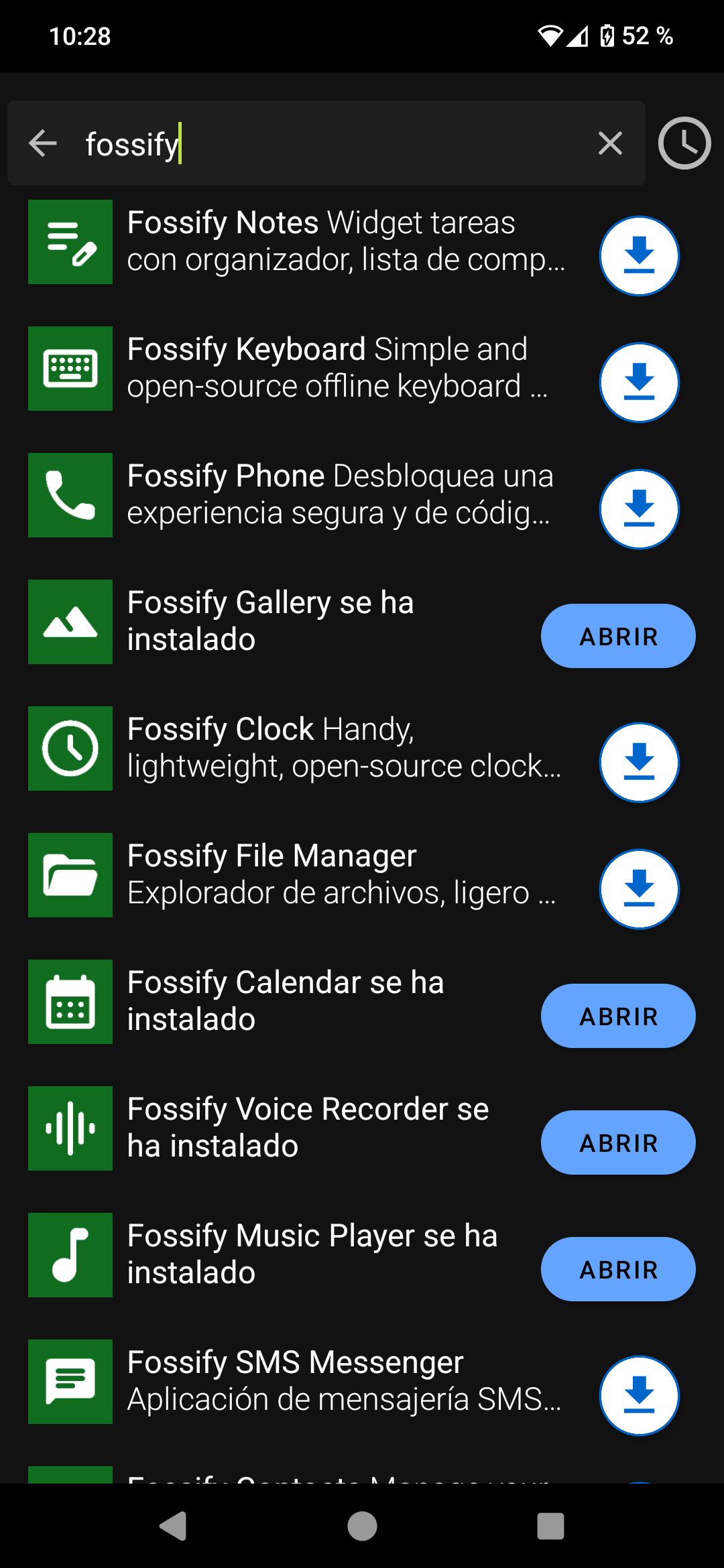Go back from the search screen
This screenshot has width=724, height=1568.
coord(44,143)
